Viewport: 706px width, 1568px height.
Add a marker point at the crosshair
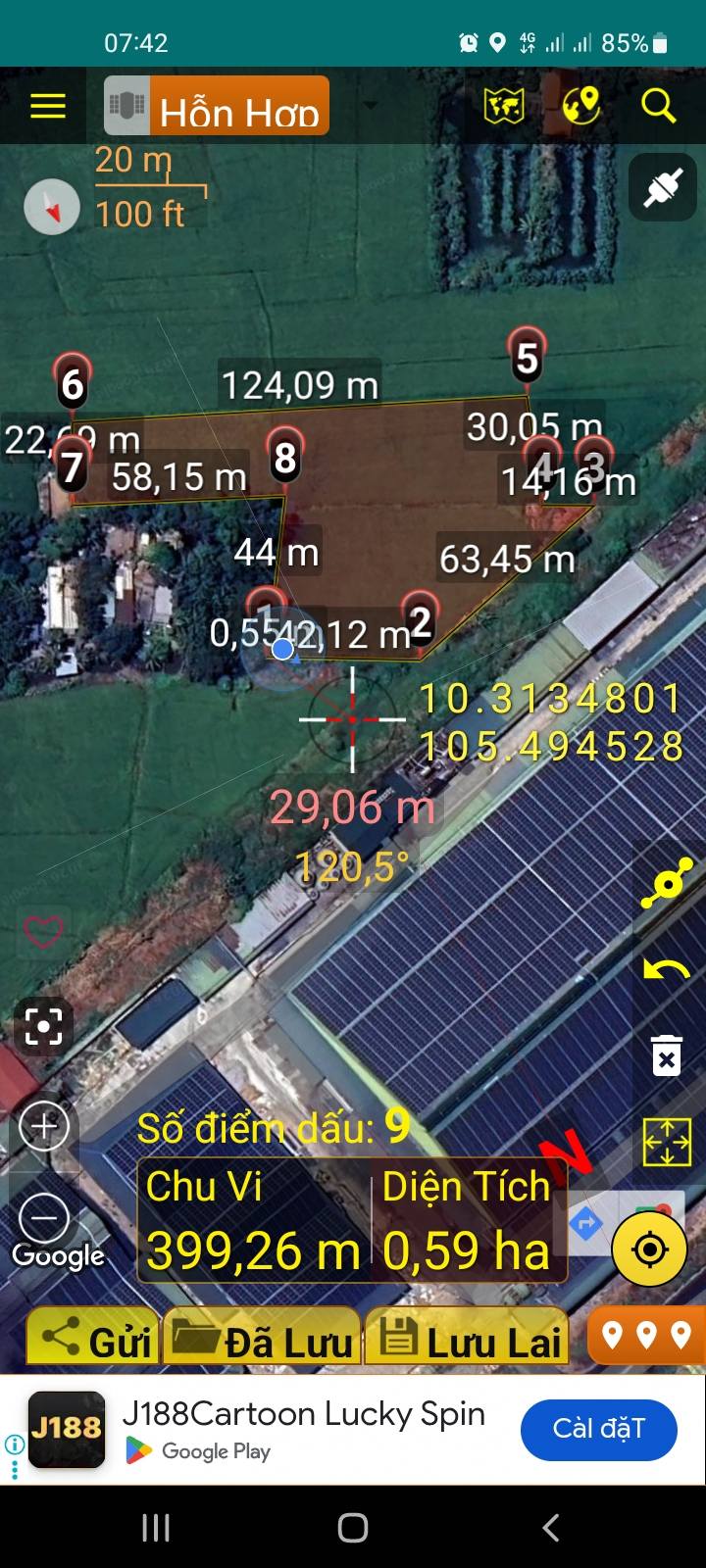click(x=667, y=883)
